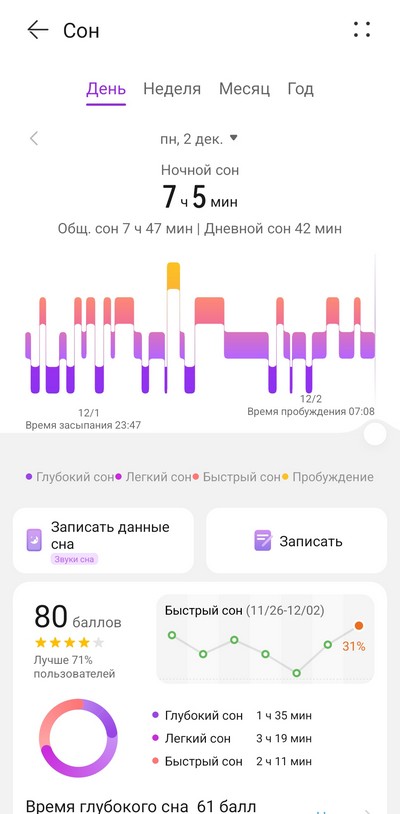Screen dimensions: 400x814
Task: Go to the previous day arrow
Action: click(34, 139)
